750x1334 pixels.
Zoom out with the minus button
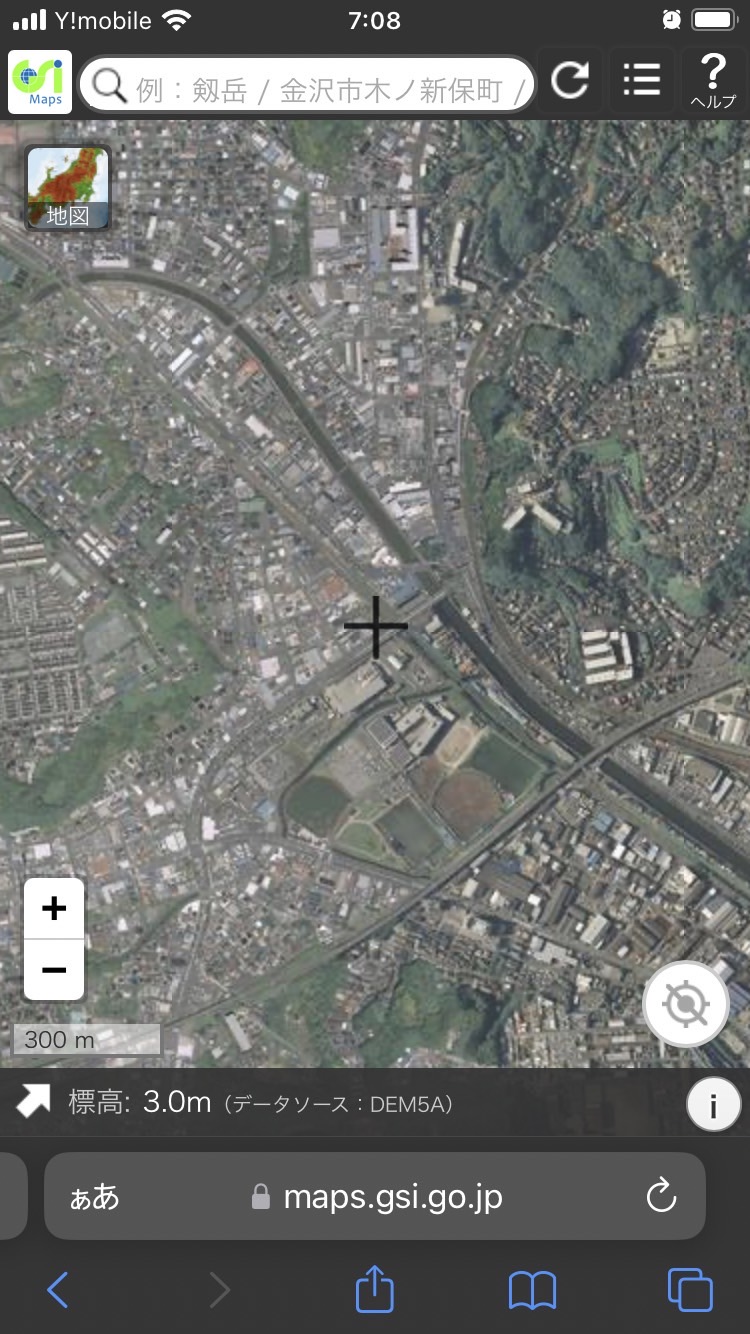click(54, 970)
